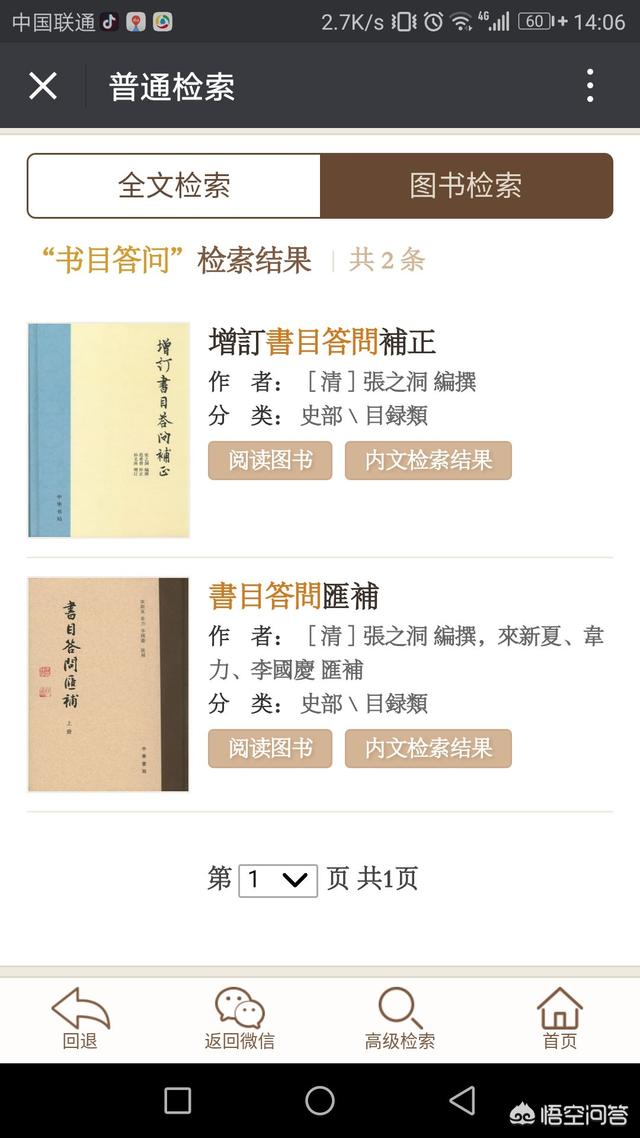
Task: Open recent apps with square button
Action: tap(178, 1100)
